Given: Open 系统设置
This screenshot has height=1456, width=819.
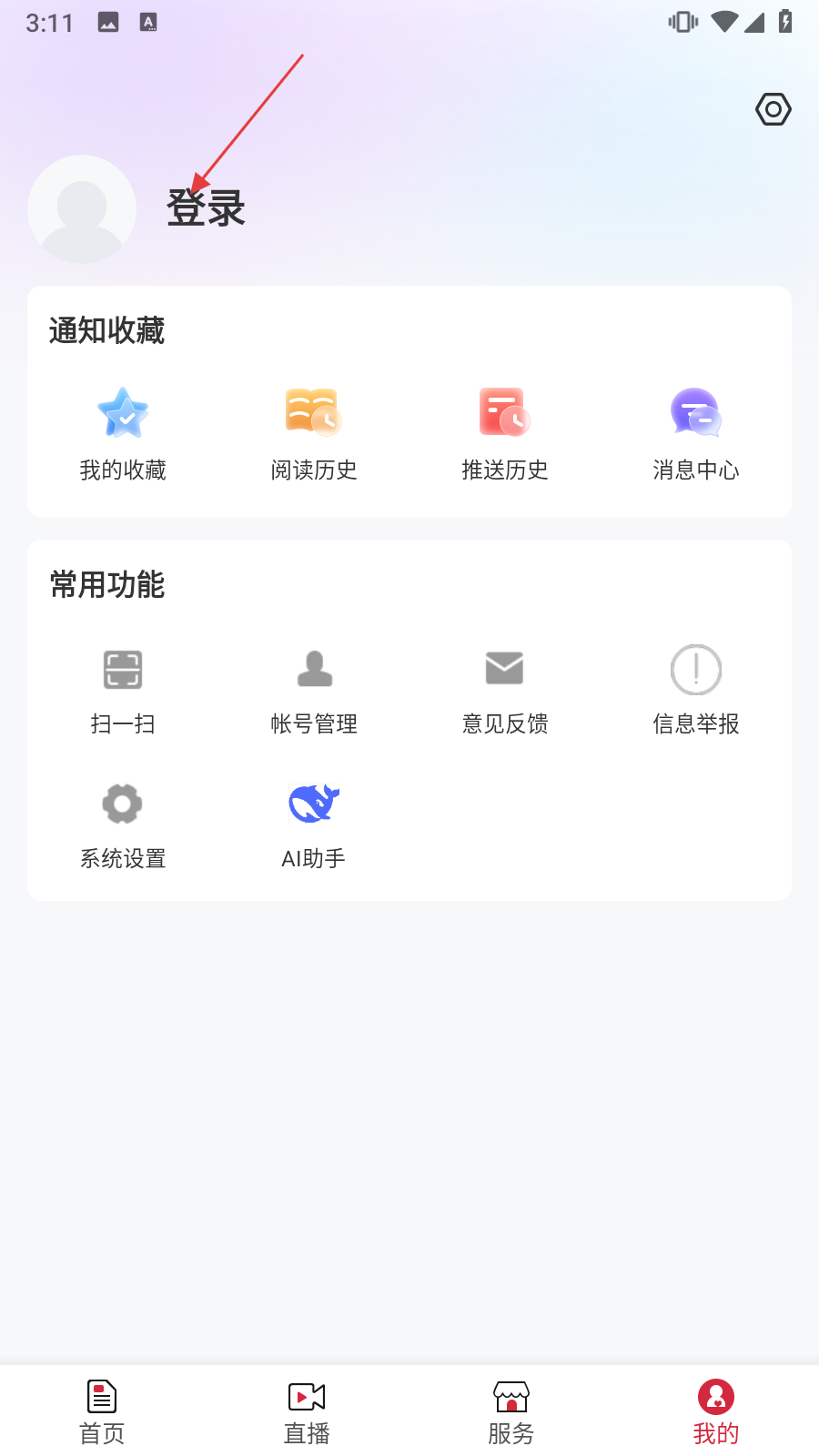Looking at the screenshot, I should click(x=123, y=825).
